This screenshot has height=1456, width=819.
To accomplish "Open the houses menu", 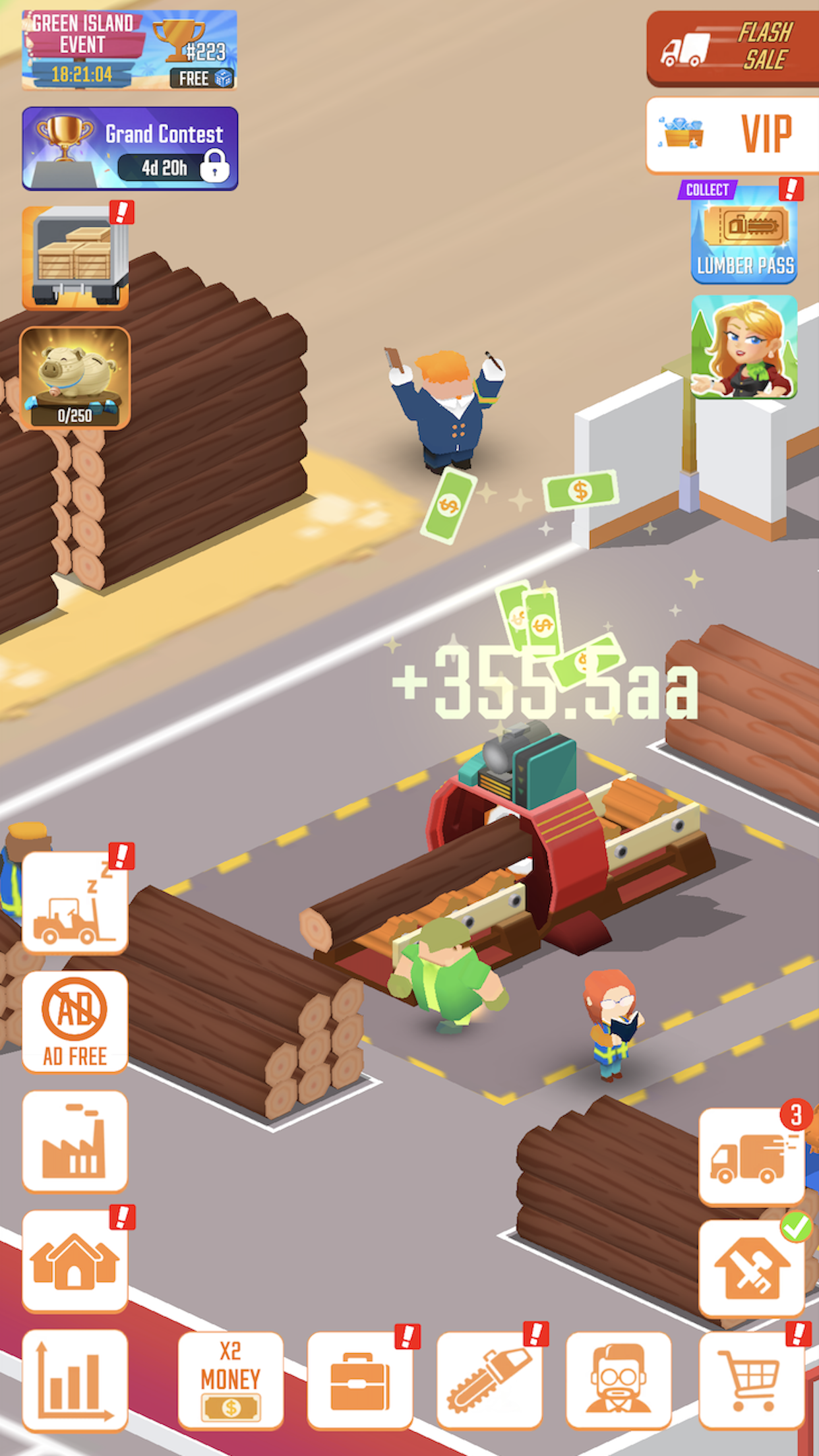I will point(75,1261).
